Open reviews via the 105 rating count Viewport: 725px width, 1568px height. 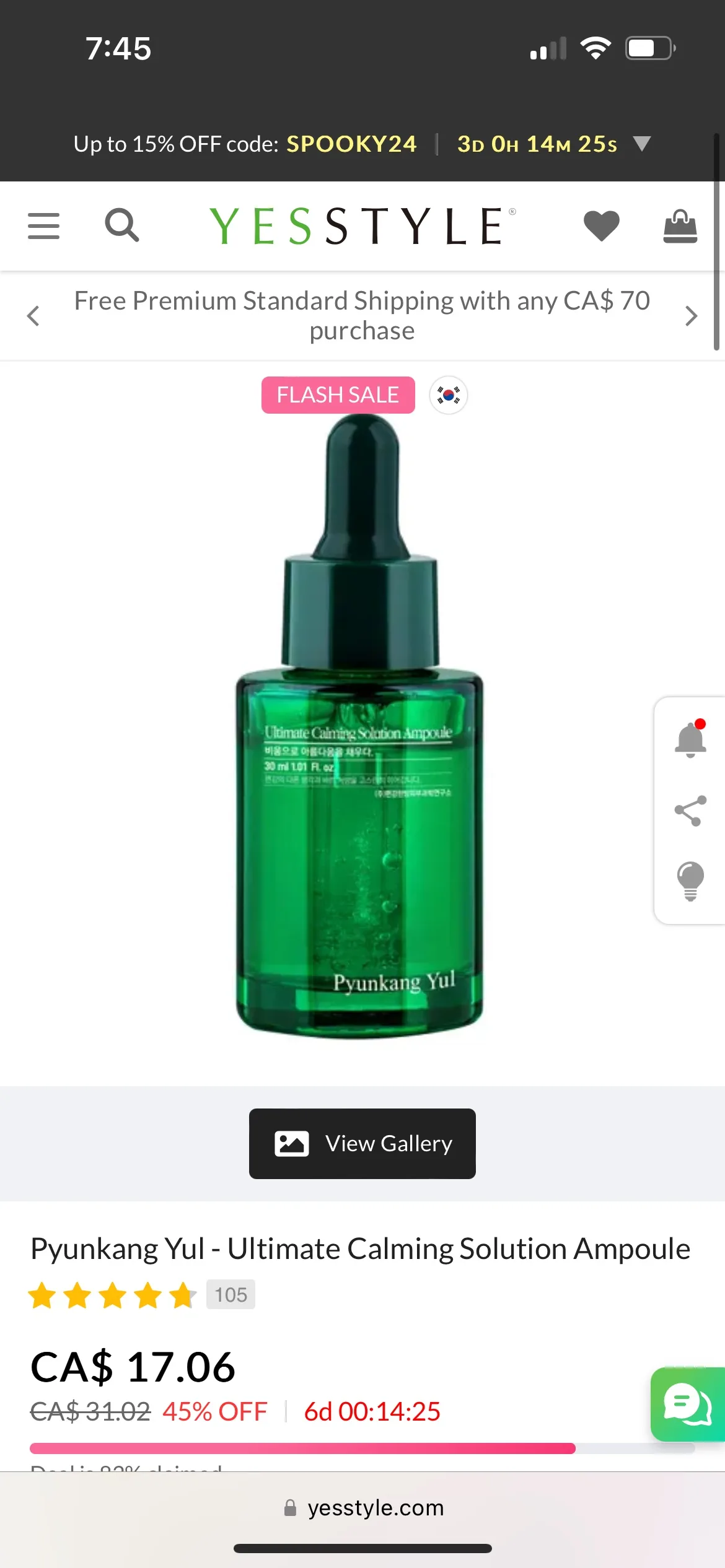pos(230,1294)
